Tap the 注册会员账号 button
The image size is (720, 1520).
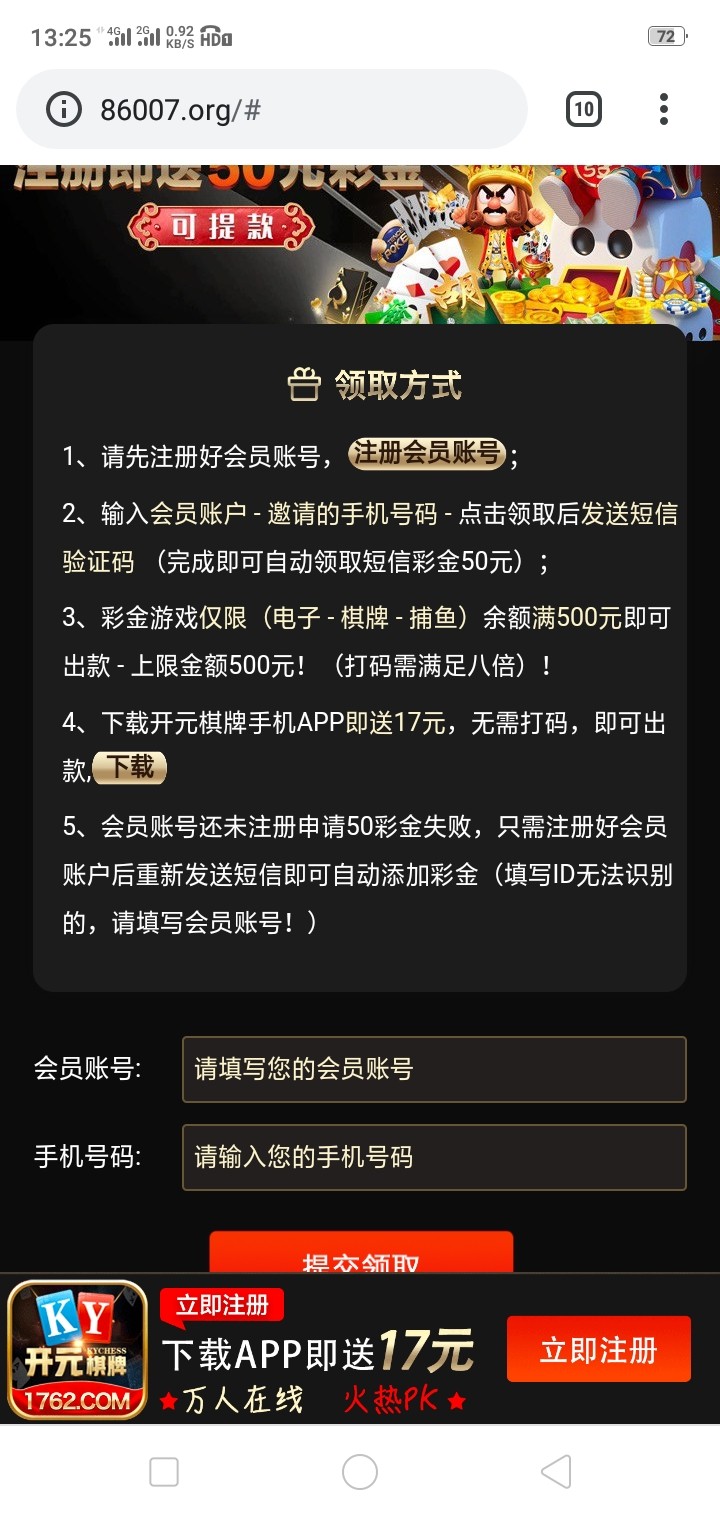click(x=427, y=454)
